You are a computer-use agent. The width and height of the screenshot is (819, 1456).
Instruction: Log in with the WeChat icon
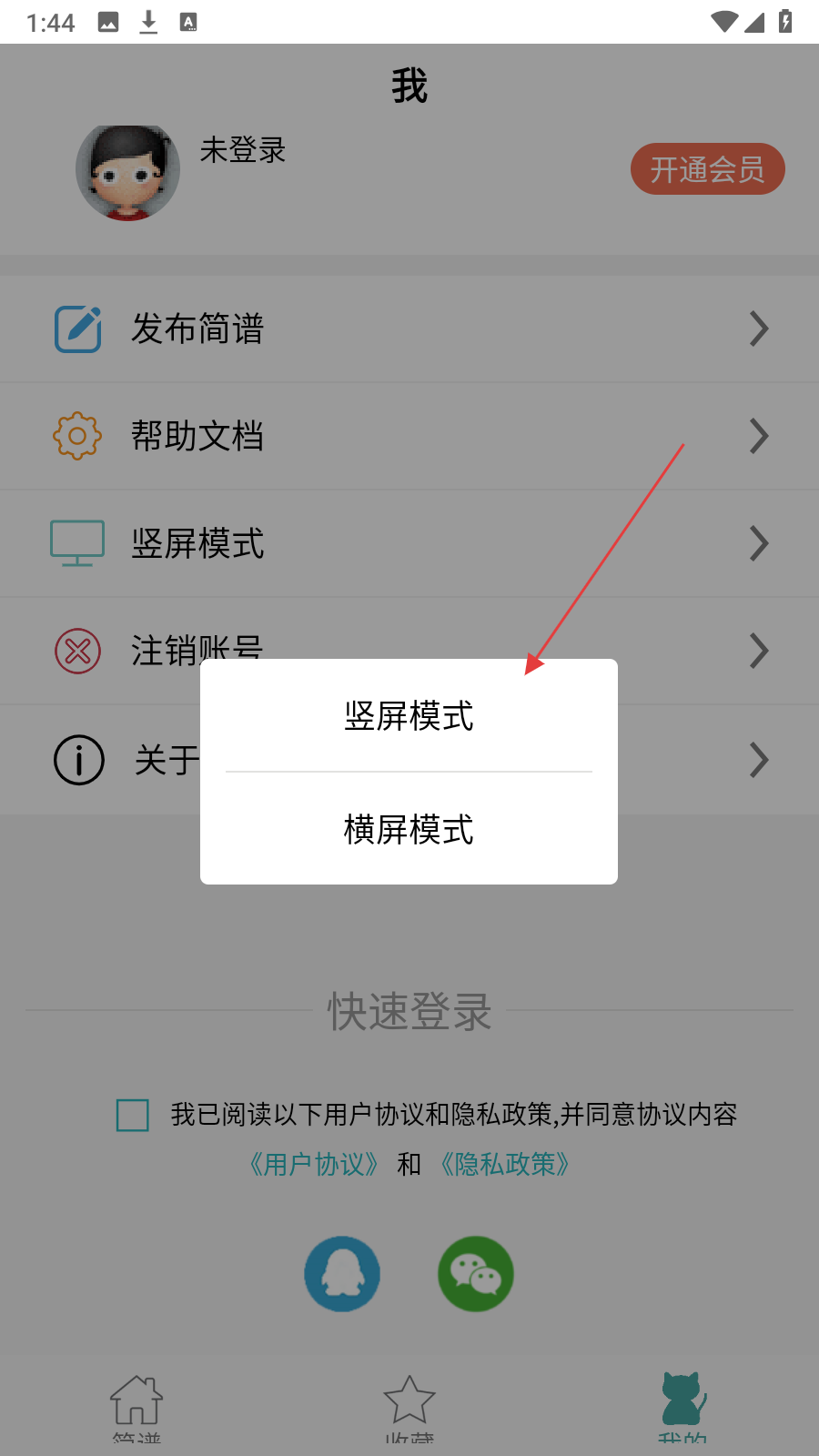(x=476, y=1273)
